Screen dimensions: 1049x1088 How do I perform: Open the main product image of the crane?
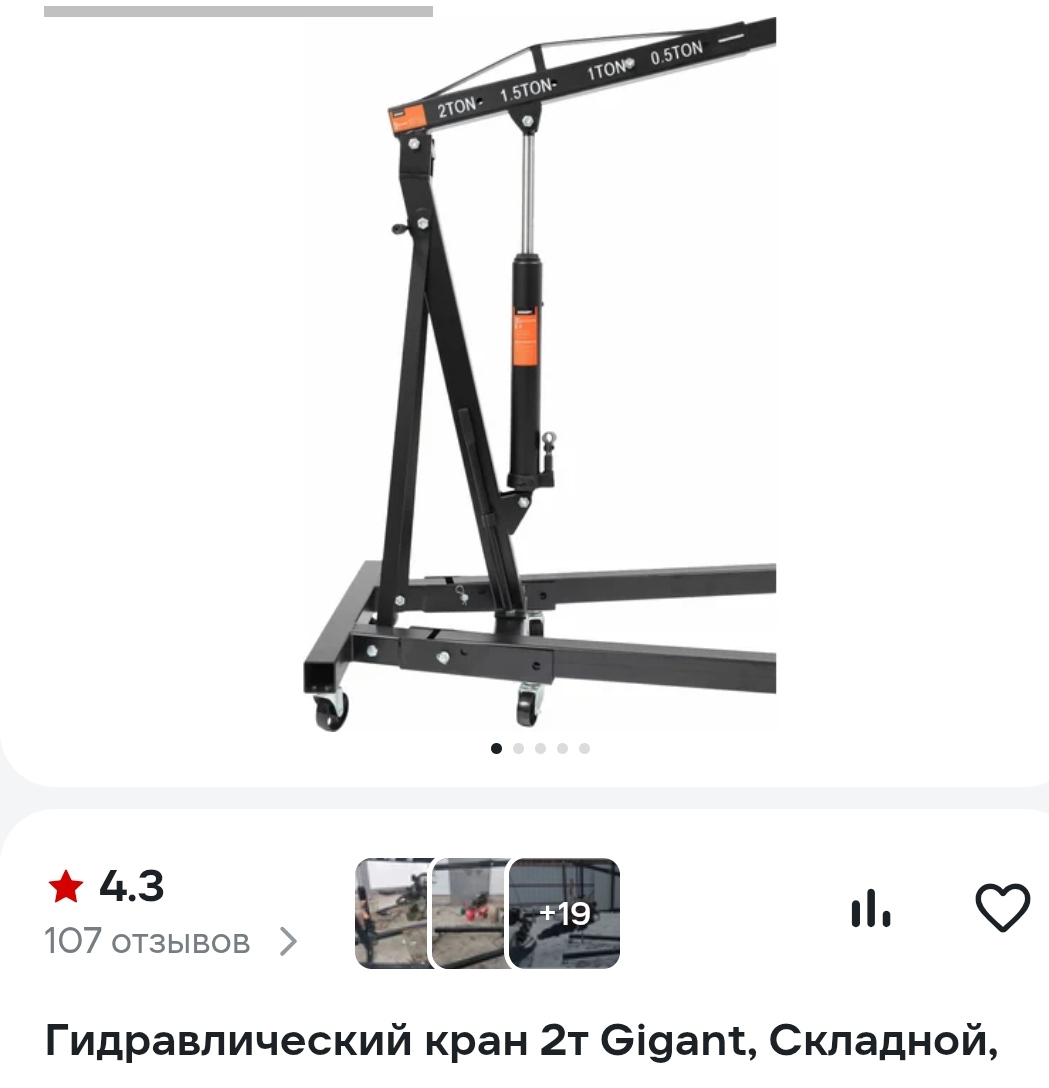pyautogui.click(x=540, y=370)
